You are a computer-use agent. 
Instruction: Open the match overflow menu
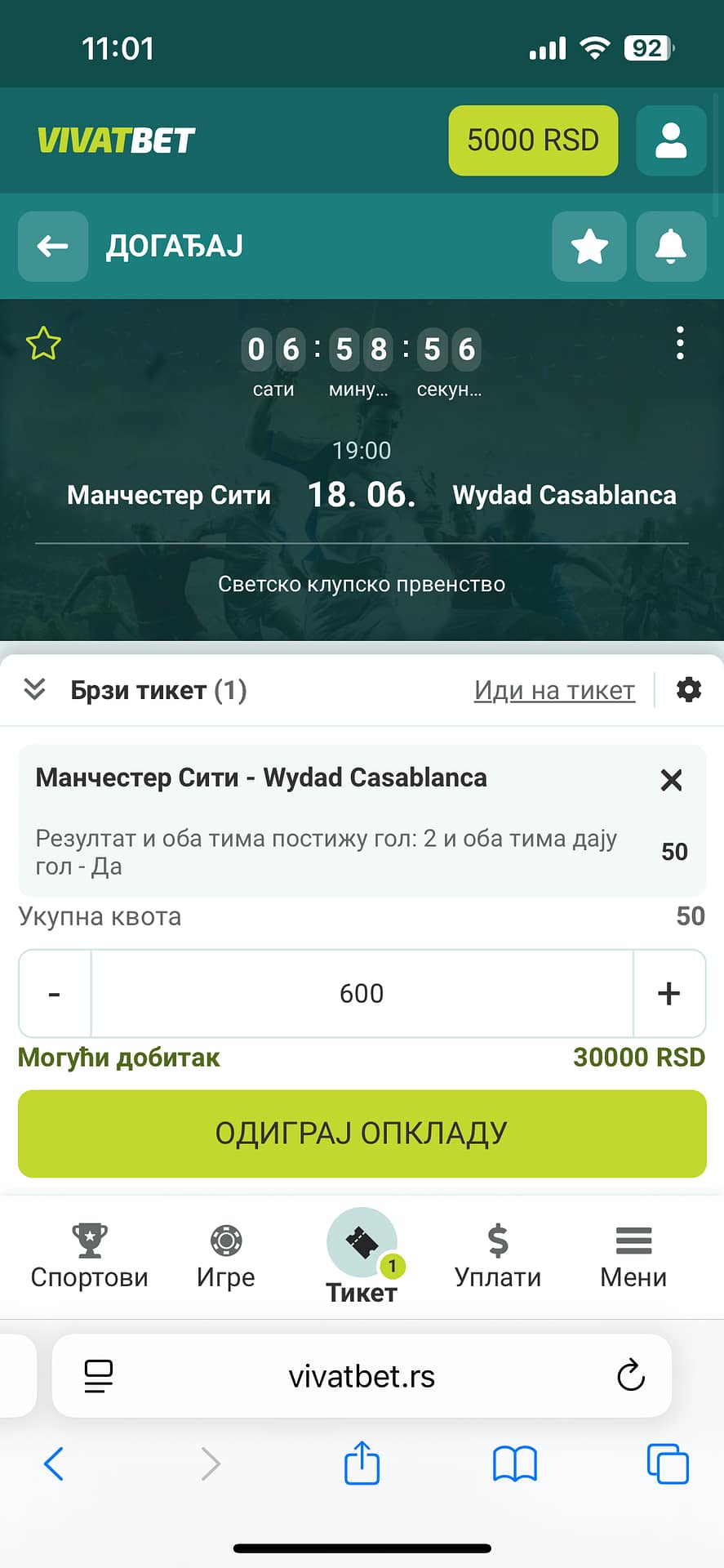pos(680,344)
